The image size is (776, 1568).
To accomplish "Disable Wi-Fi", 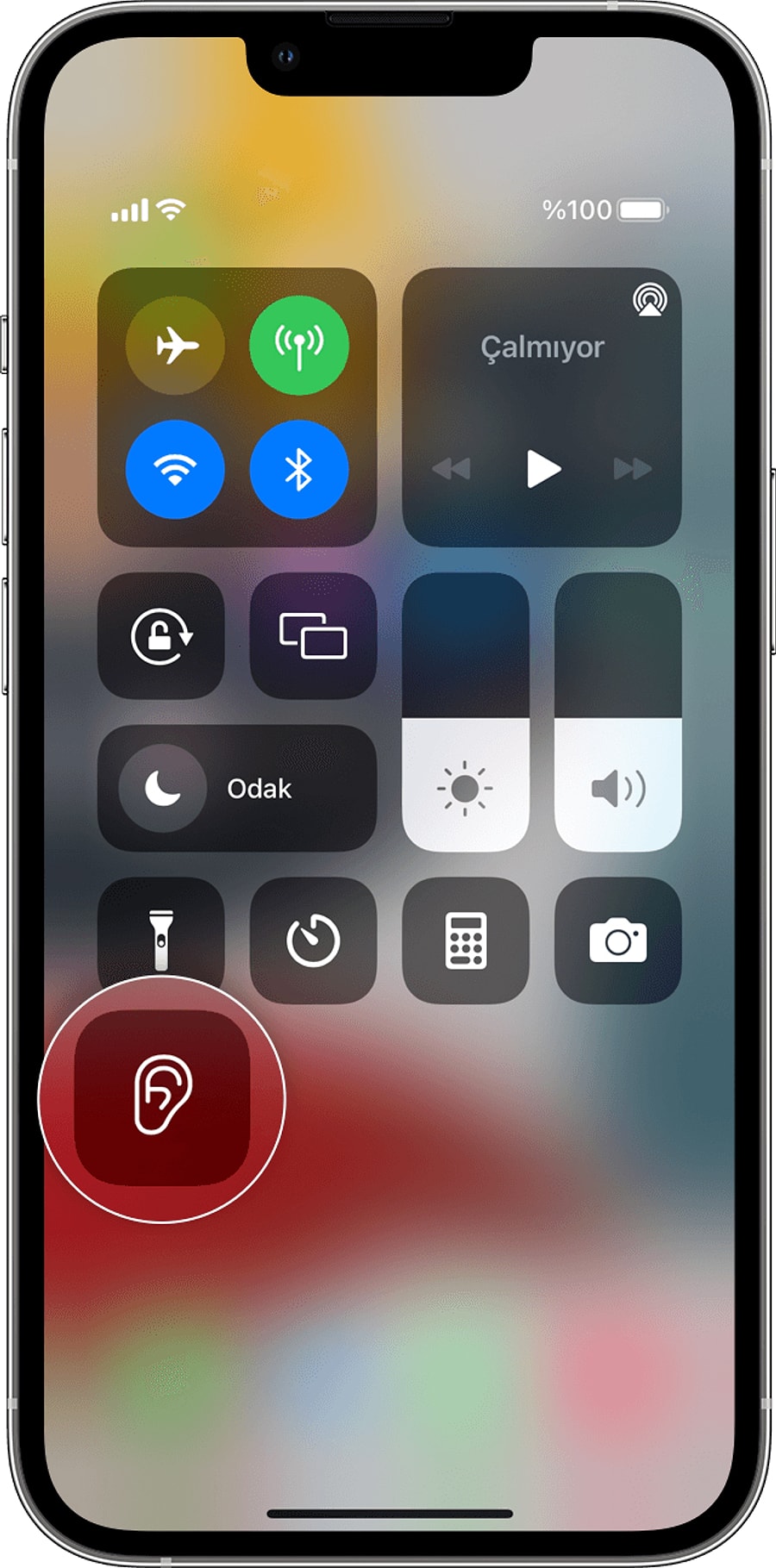I will 175,470.
